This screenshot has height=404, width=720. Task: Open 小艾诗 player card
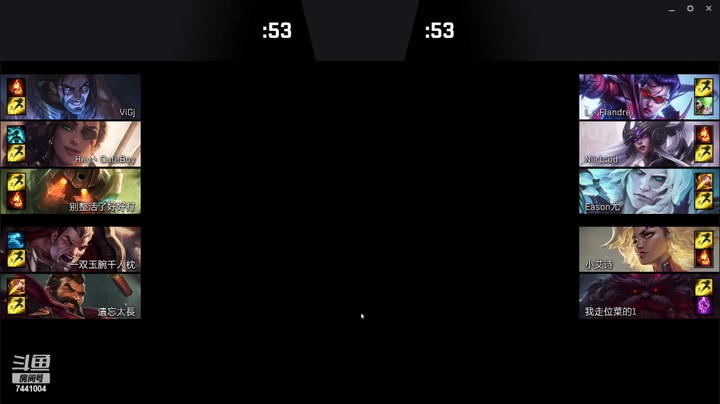(x=635, y=249)
